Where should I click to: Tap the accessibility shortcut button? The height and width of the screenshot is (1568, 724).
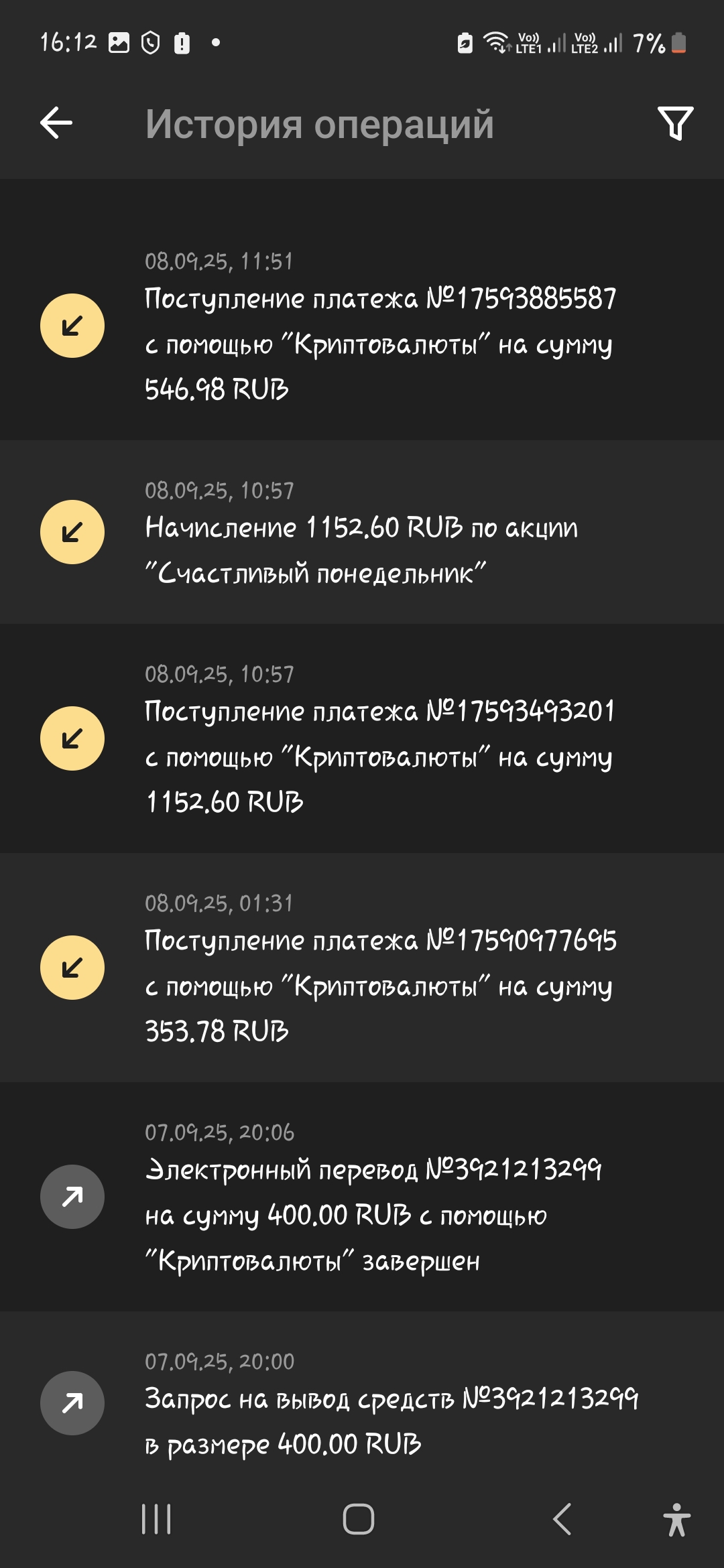(x=676, y=1518)
